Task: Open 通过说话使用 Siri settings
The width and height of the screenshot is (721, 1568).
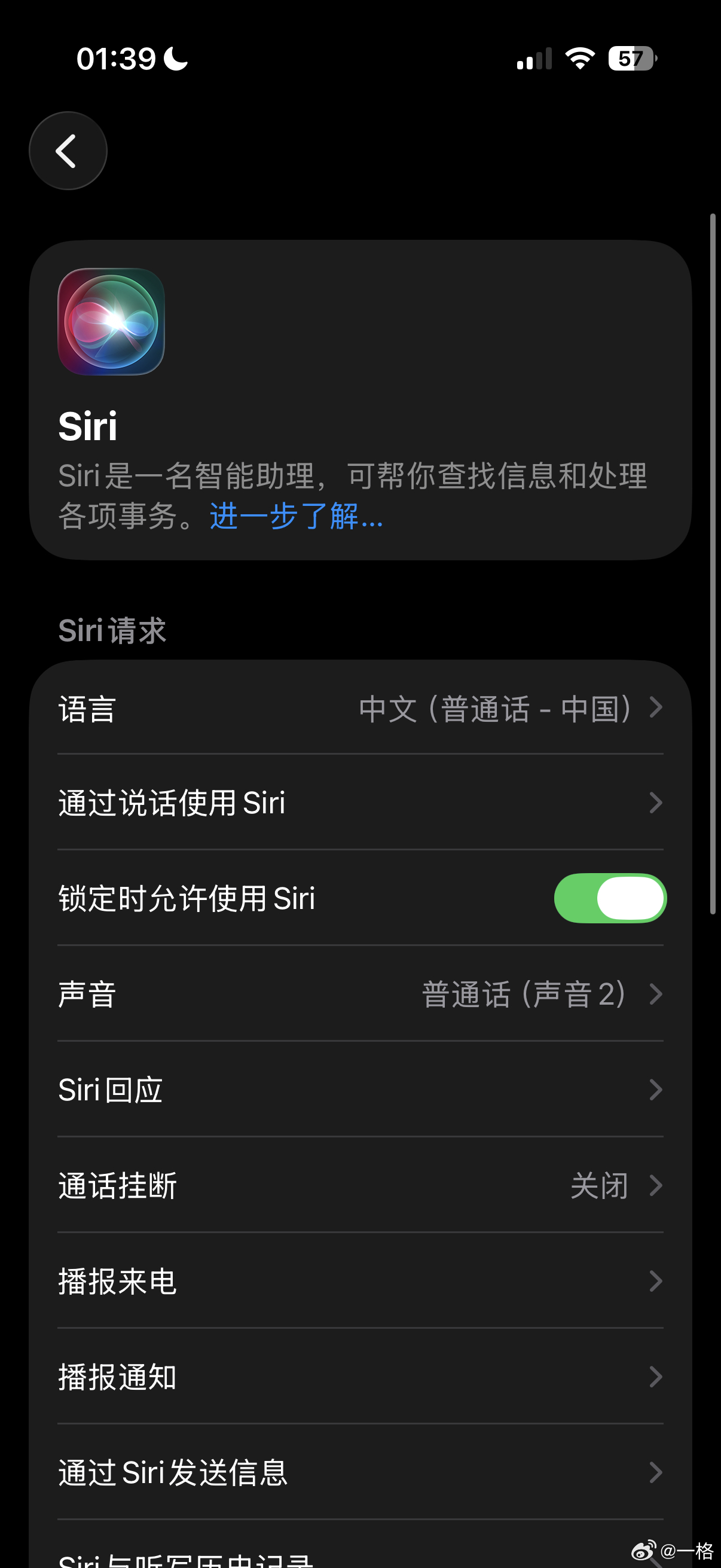Action: [x=360, y=803]
